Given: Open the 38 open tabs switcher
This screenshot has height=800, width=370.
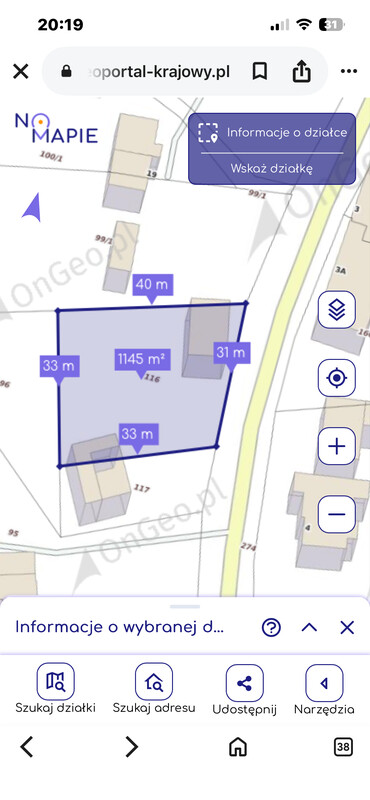Looking at the screenshot, I should point(343,747).
